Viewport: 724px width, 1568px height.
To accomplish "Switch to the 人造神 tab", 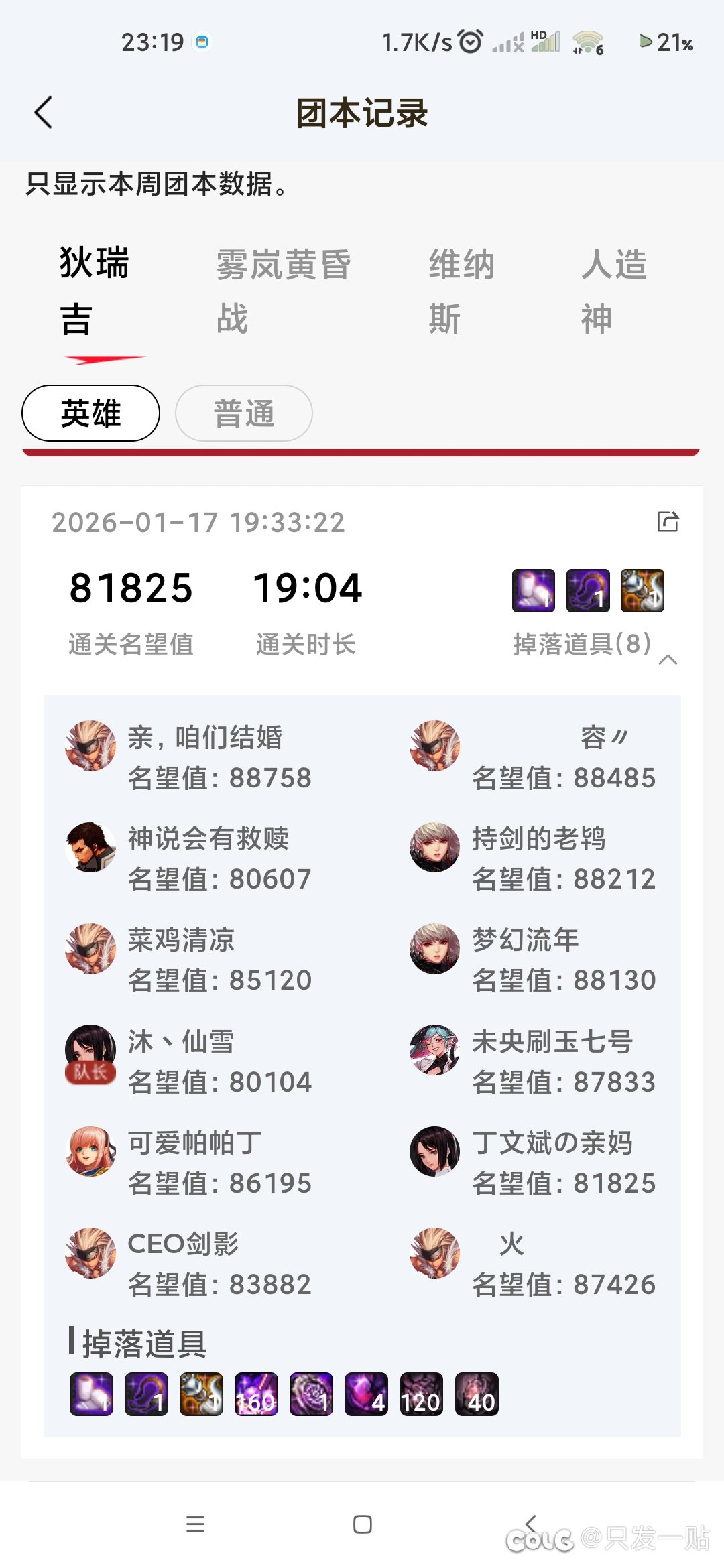I will point(613,291).
